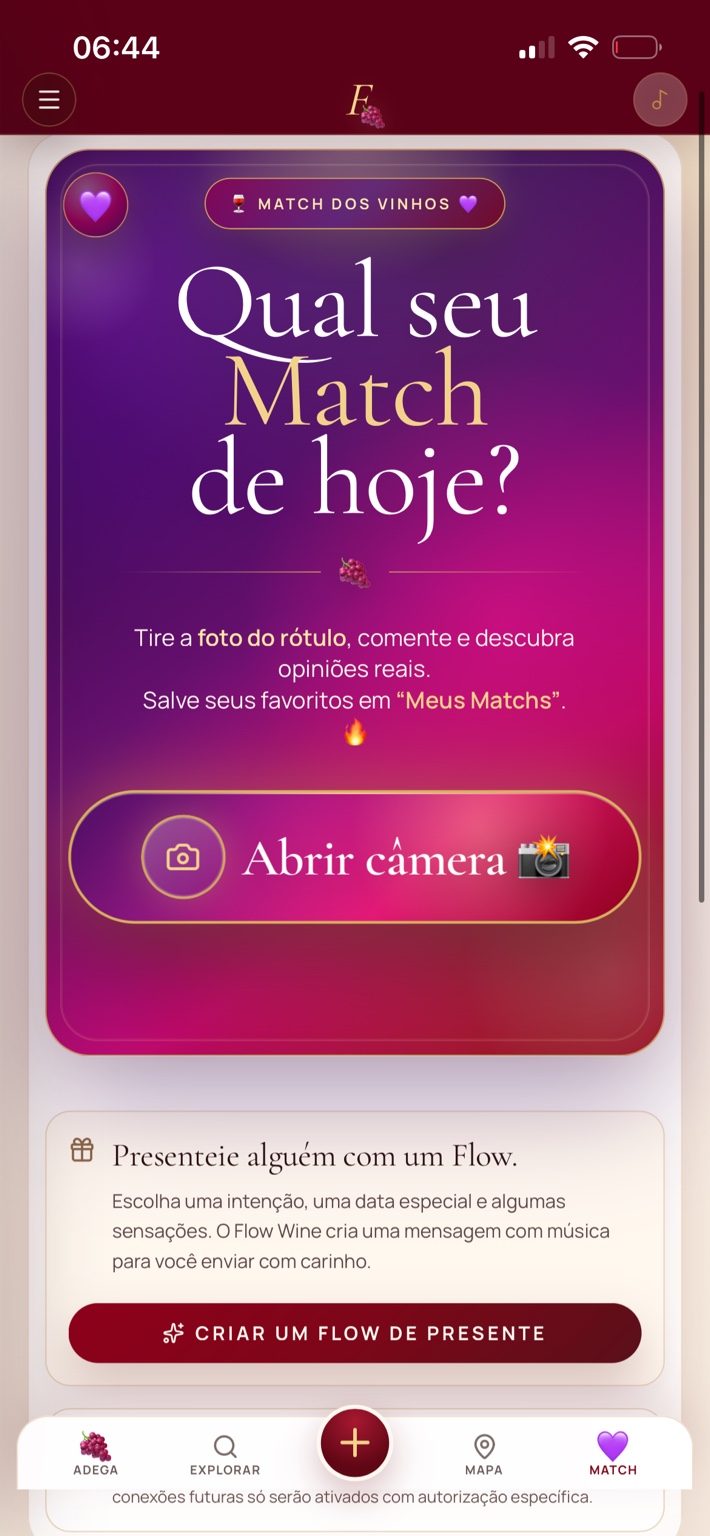The image size is (710, 1536).
Task: Tap the music note icon
Action: click(660, 100)
